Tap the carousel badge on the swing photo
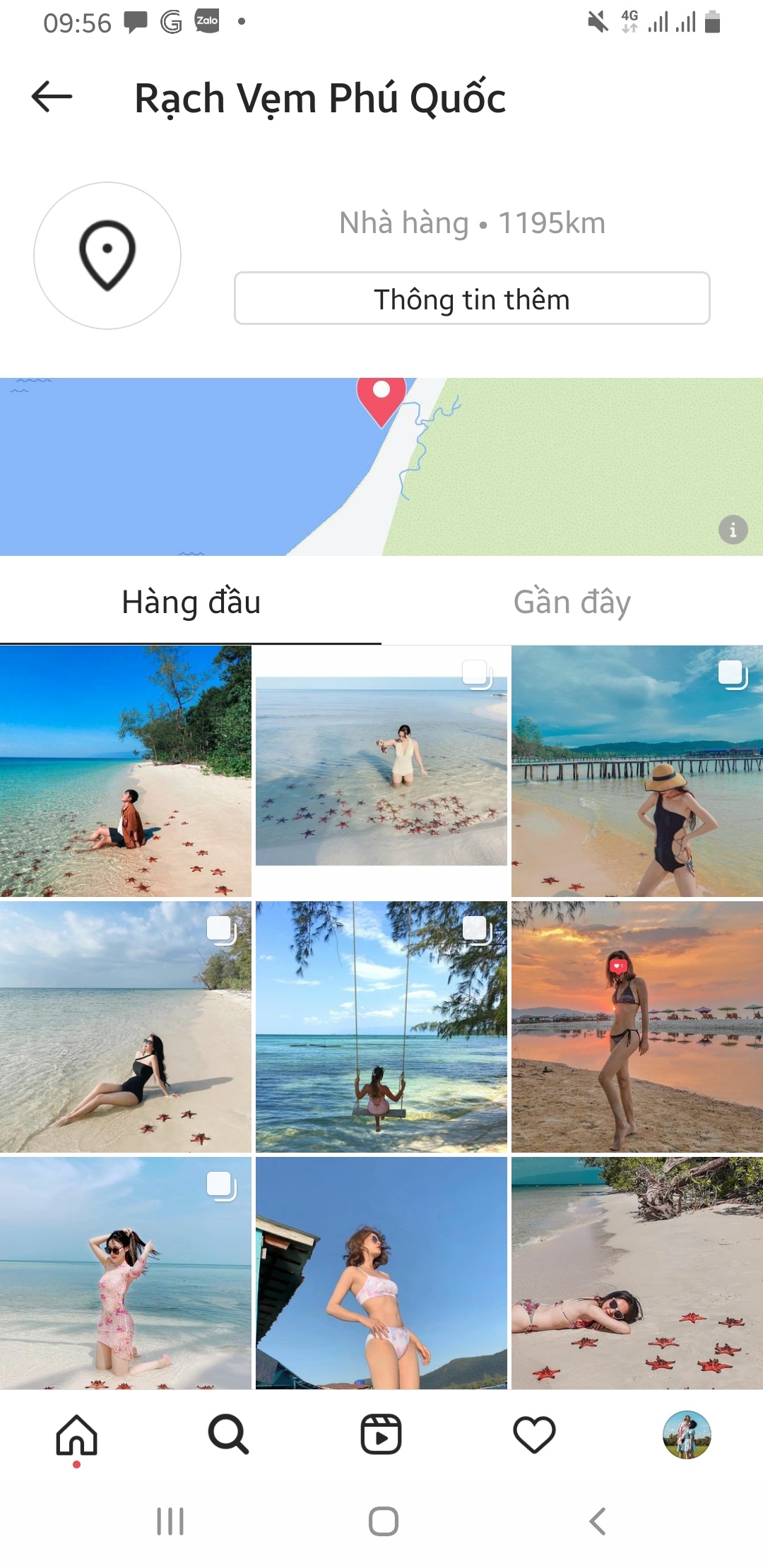This screenshot has height=1568, width=763. [x=477, y=927]
